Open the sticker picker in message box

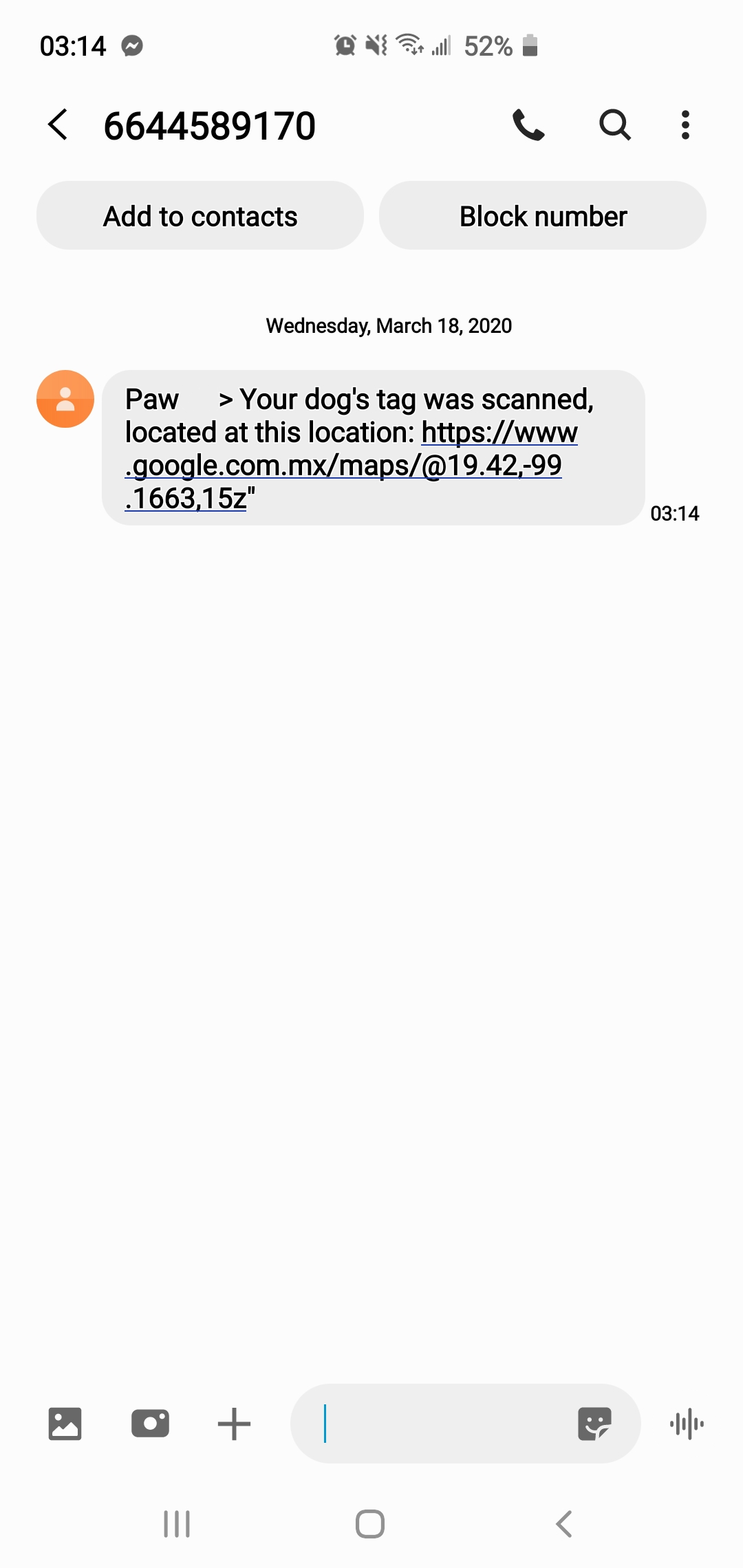pyautogui.click(x=594, y=1424)
